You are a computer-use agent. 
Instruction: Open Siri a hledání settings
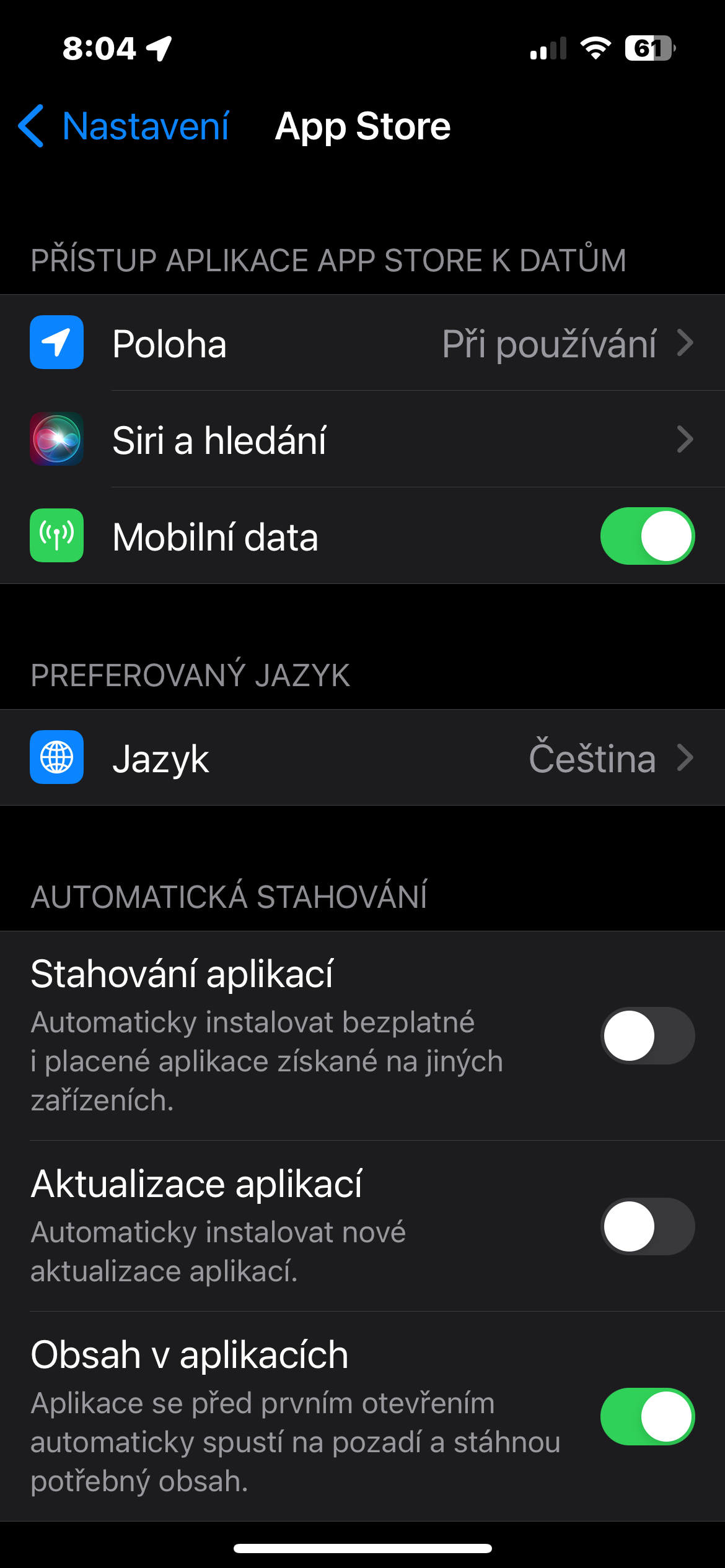click(x=362, y=440)
